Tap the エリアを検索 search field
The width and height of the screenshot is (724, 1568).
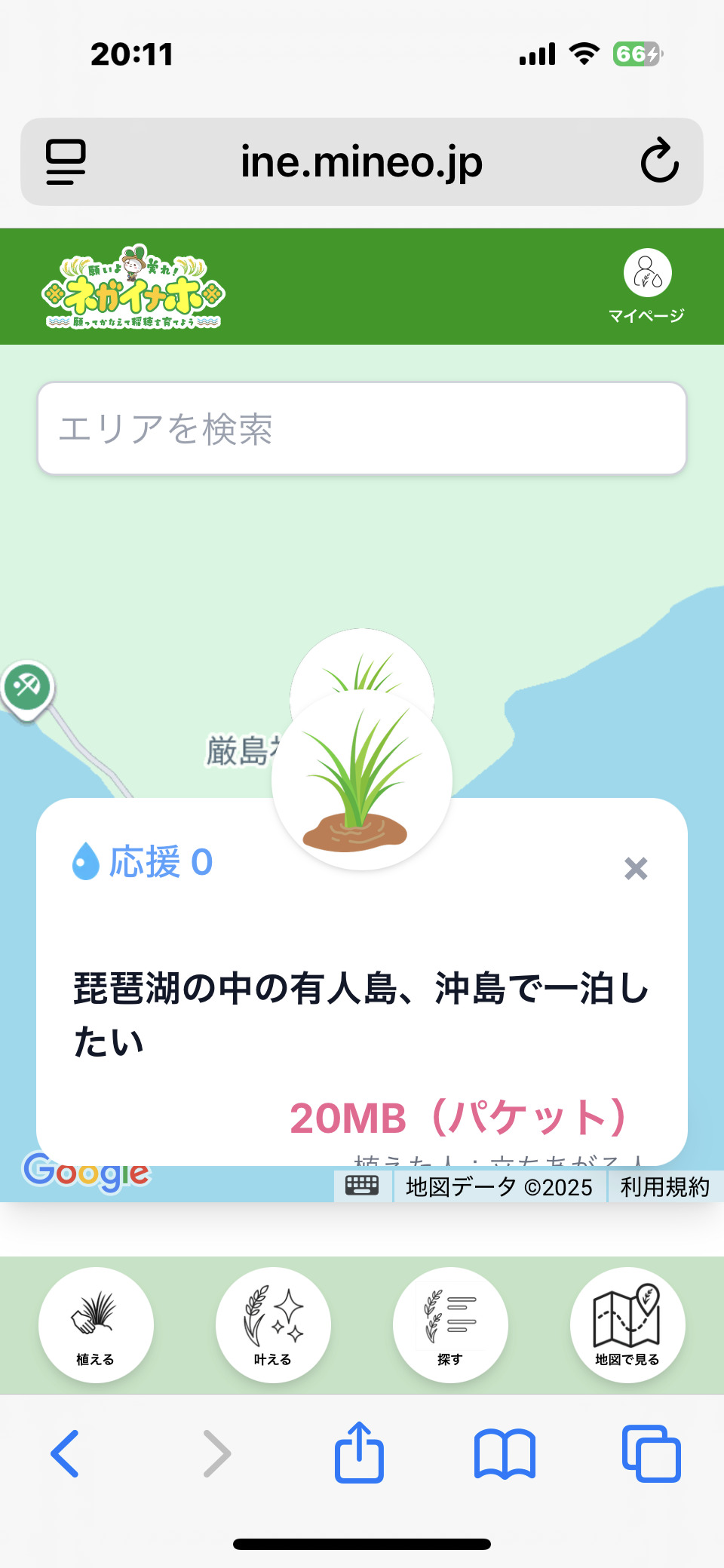[x=362, y=428]
